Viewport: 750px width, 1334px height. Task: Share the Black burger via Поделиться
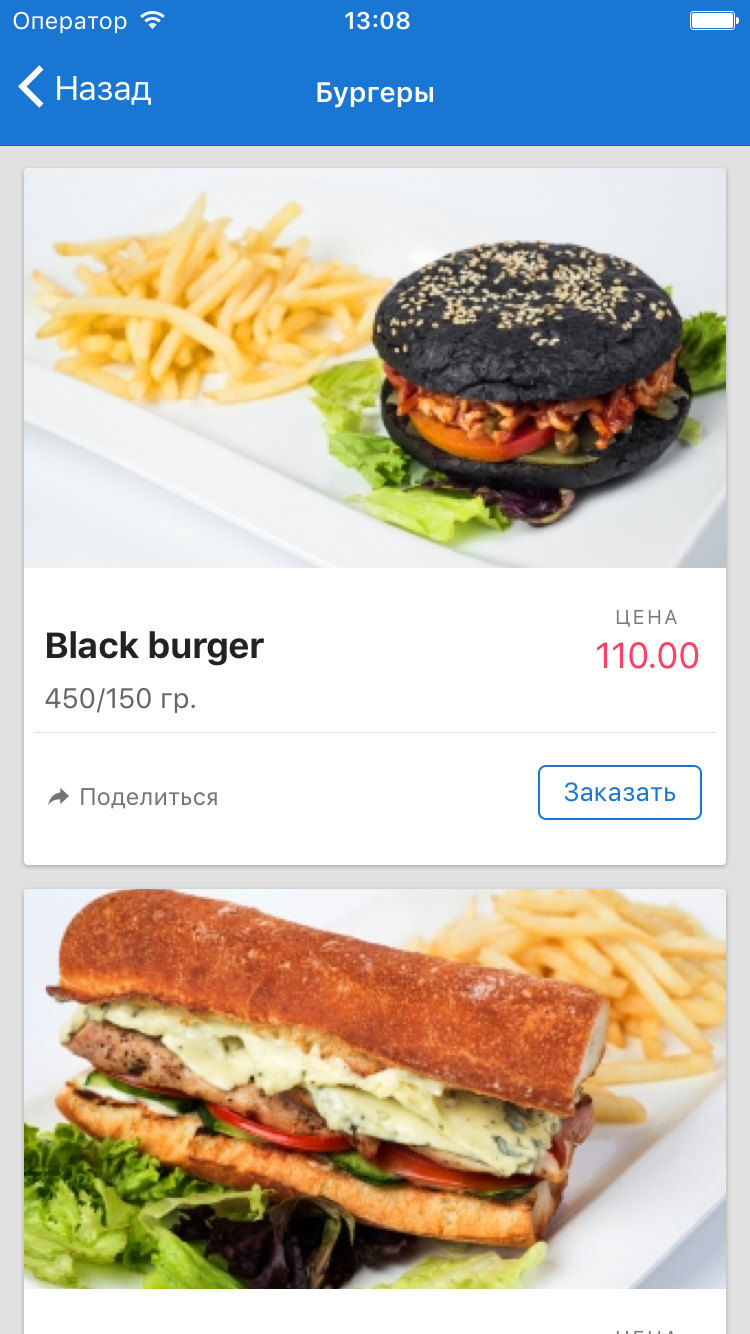pos(133,797)
